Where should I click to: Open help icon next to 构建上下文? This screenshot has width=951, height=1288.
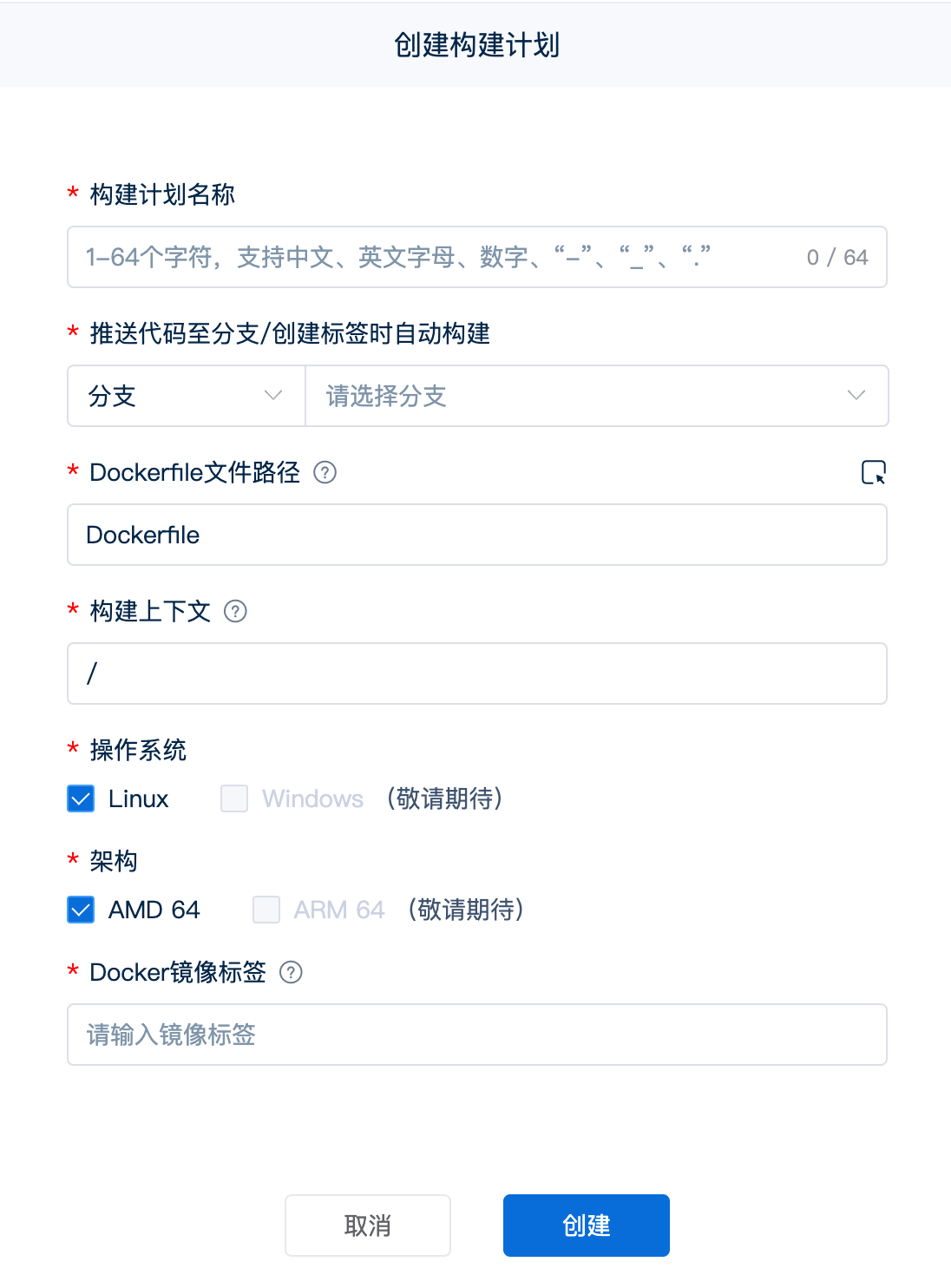click(x=235, y=611)
